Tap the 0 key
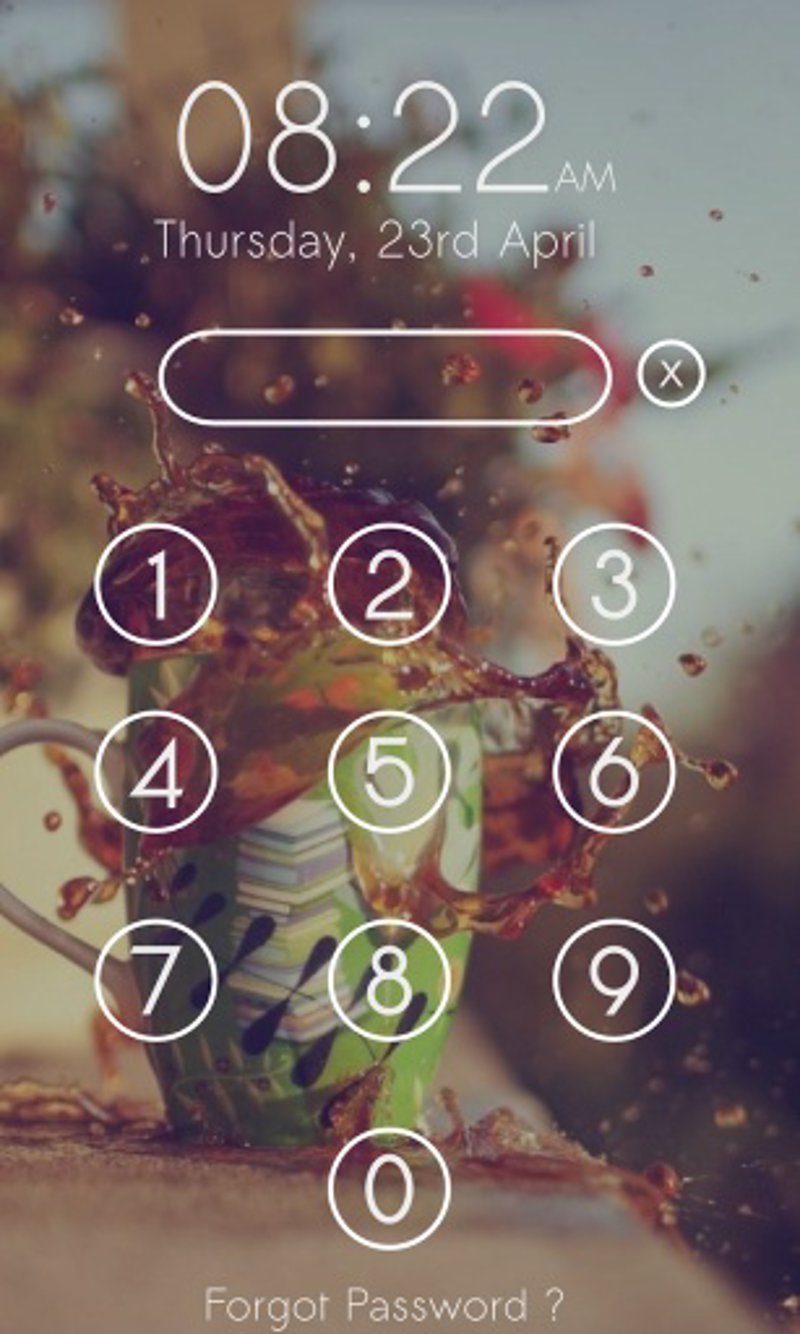The height and width of the screenshot is (1334, 800). click(x=389, y=1190)
